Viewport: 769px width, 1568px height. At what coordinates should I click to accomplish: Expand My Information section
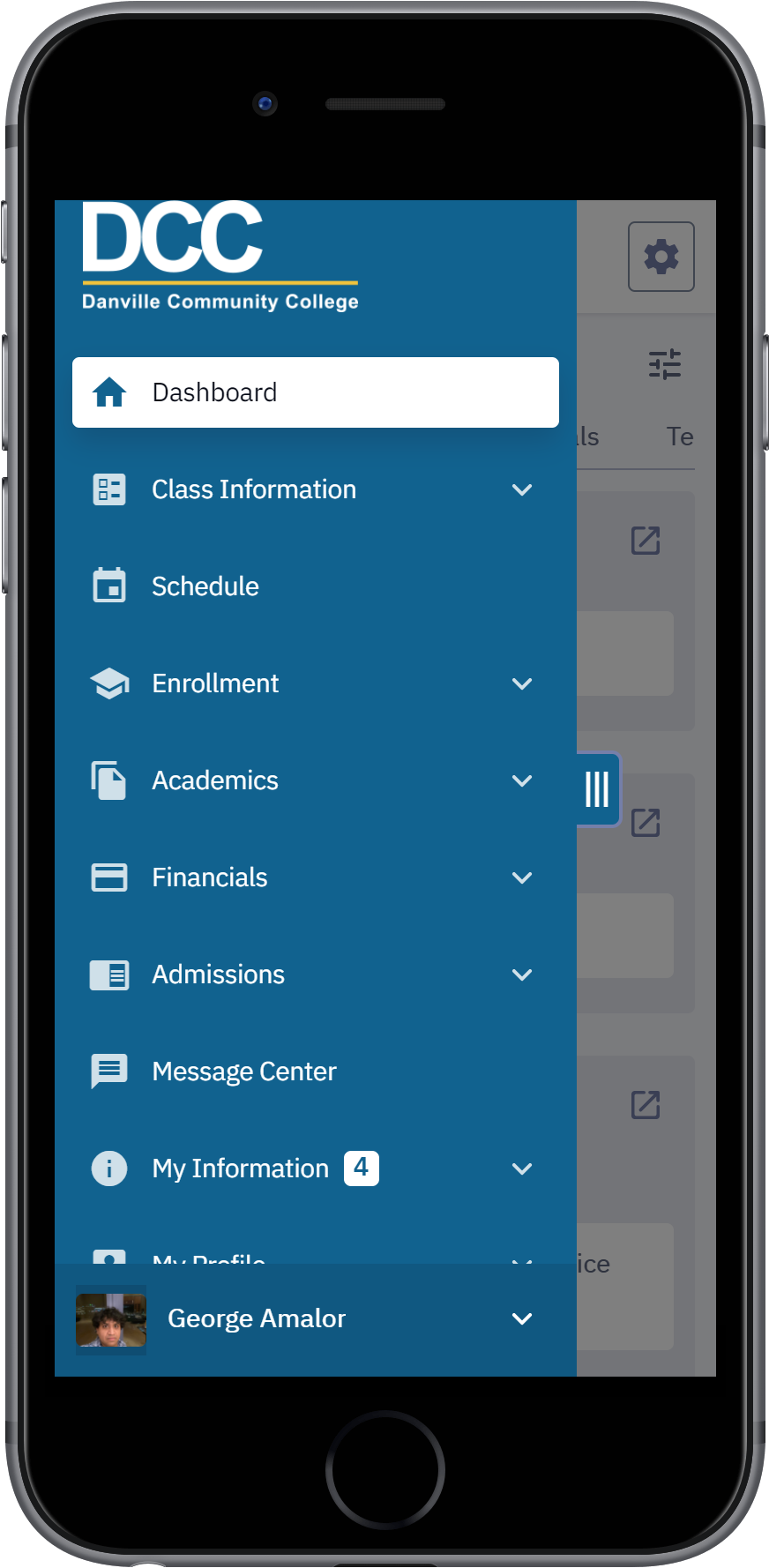pos(315,1169)
